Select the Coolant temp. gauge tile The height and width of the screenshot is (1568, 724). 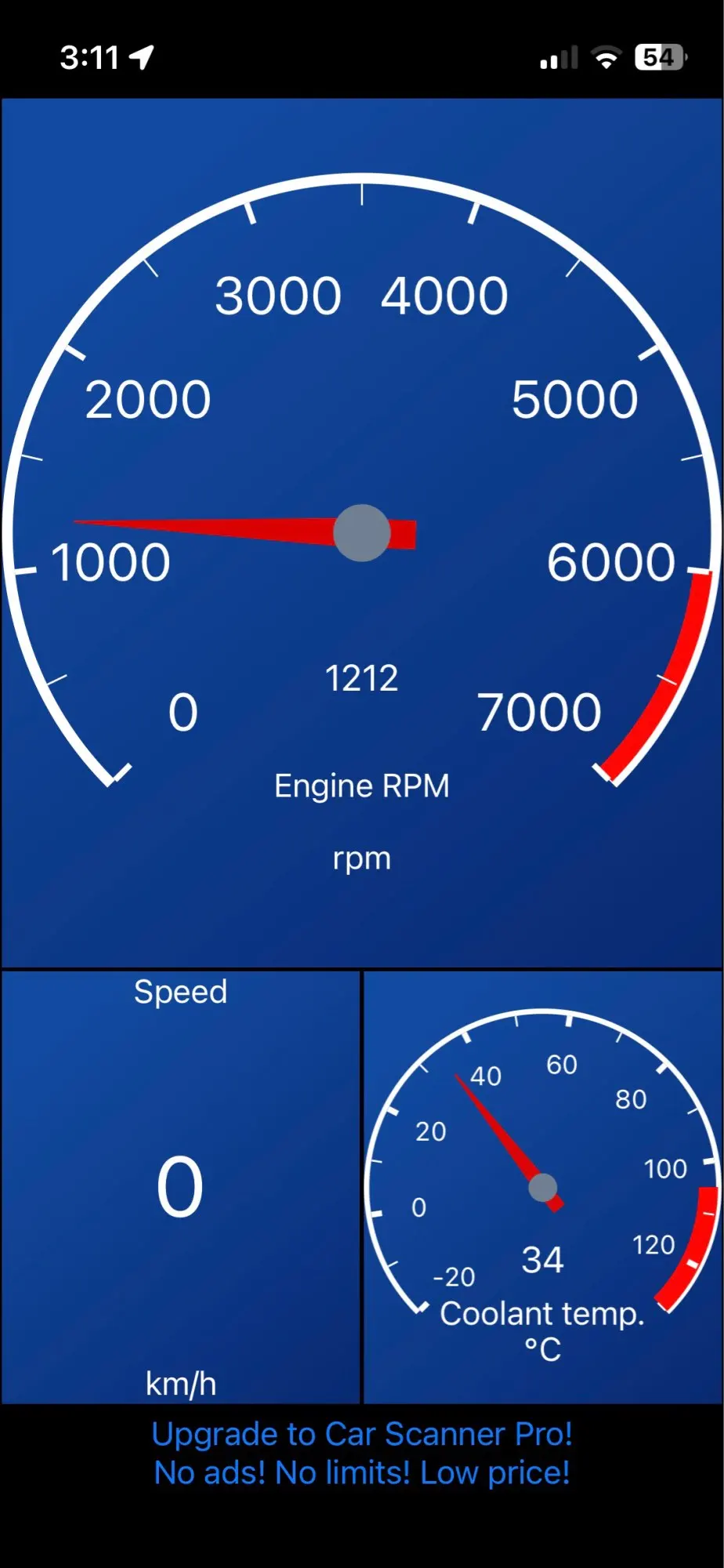click(542, 1187)
